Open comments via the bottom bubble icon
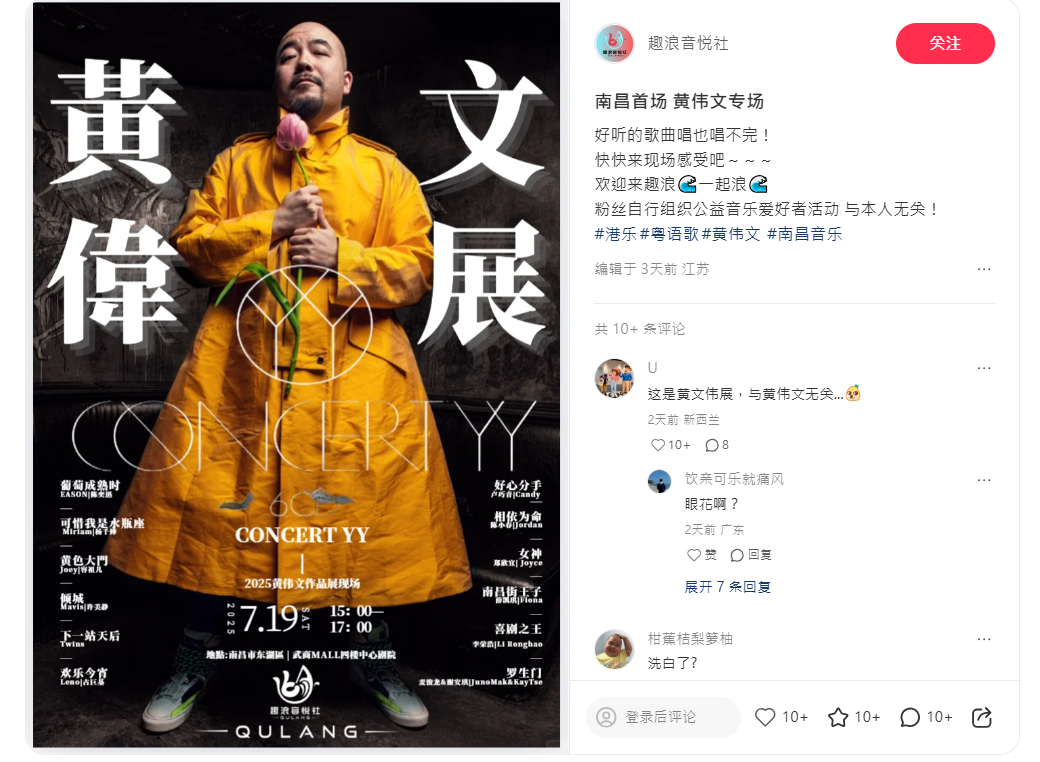This screenshot has width=1040, height=762. [910, 717]
